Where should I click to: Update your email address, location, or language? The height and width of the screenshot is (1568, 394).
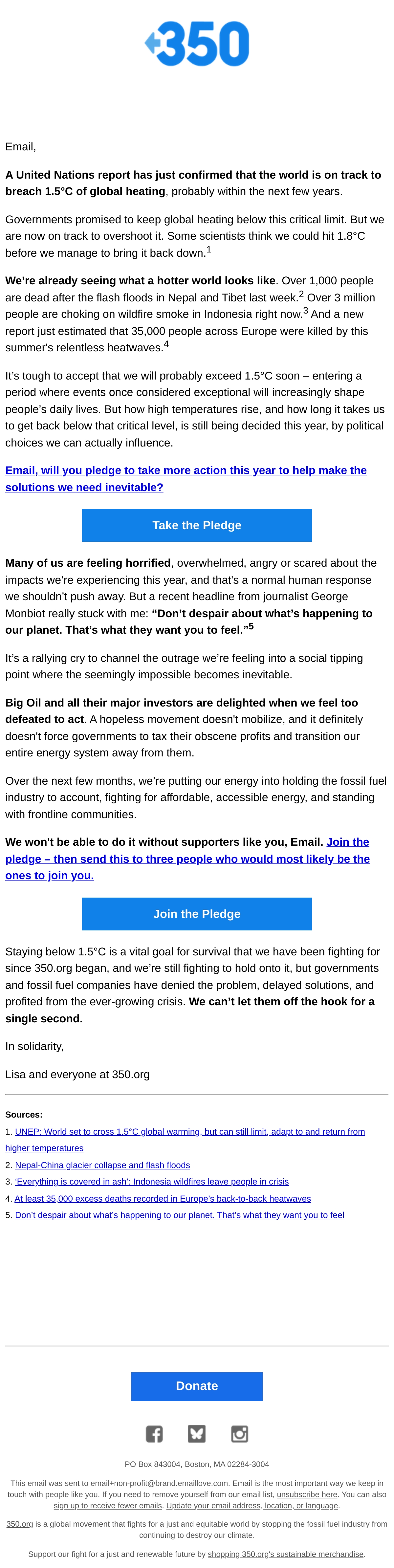pyautogui.click(x=252, y=1505)
